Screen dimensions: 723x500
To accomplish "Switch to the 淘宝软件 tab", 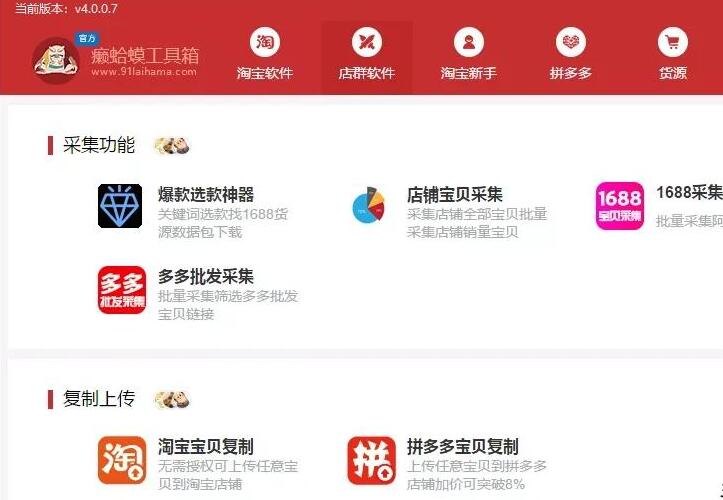I will 265,56.
